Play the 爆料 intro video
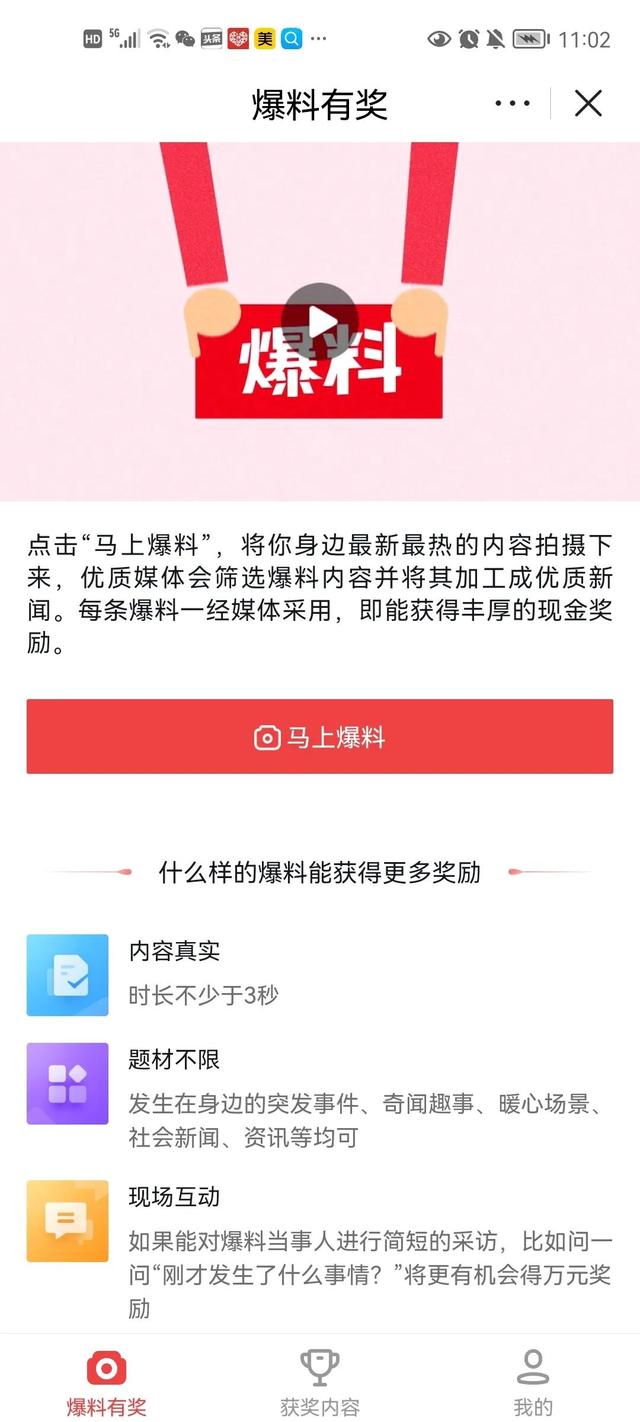 click(320, 322)
